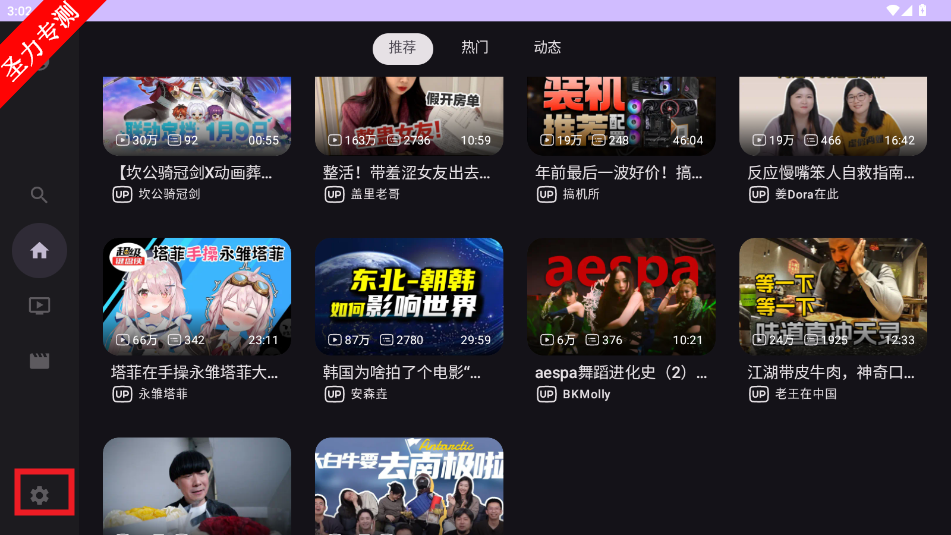Open 反应慢嘴笨人自救指南 video

point(833,115)
